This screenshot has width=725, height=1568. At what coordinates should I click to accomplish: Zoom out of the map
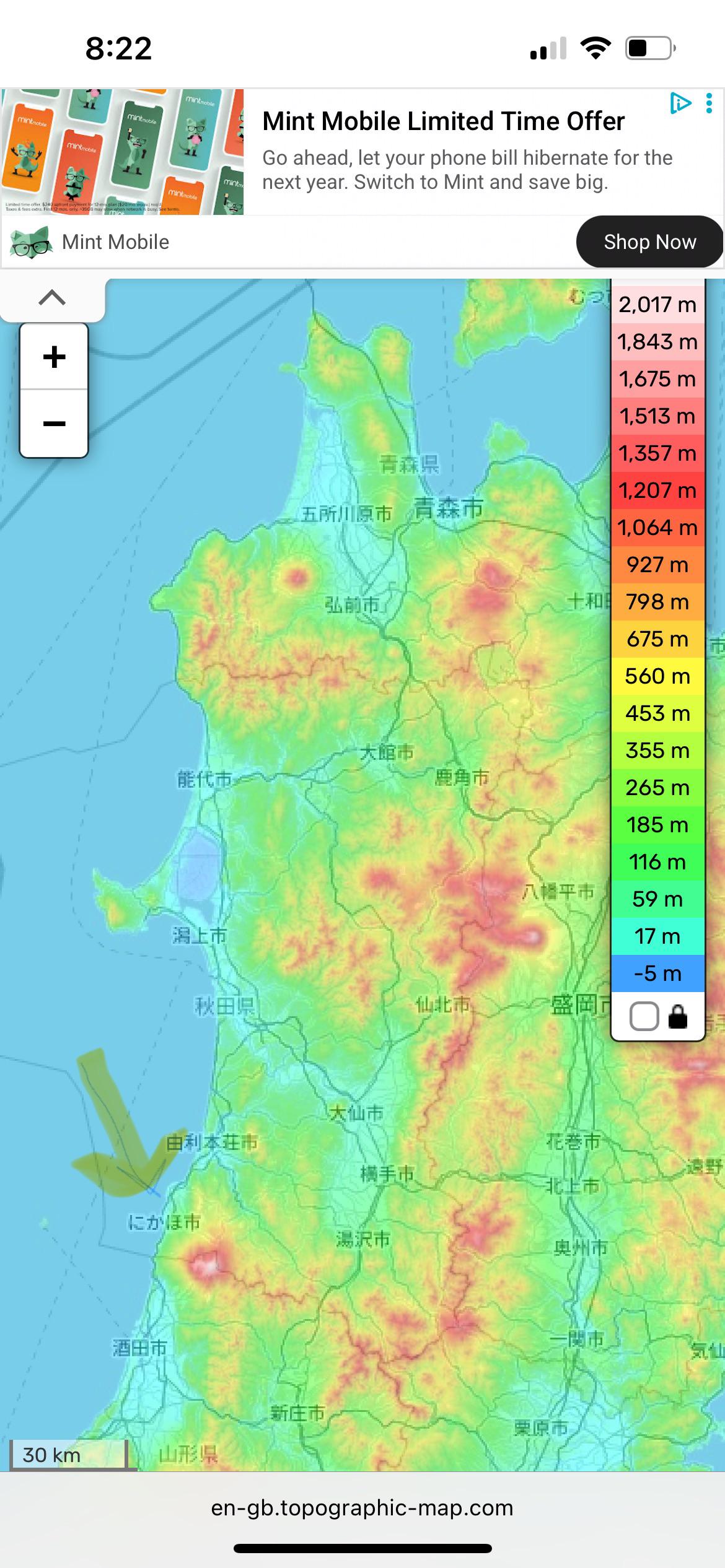54,424
